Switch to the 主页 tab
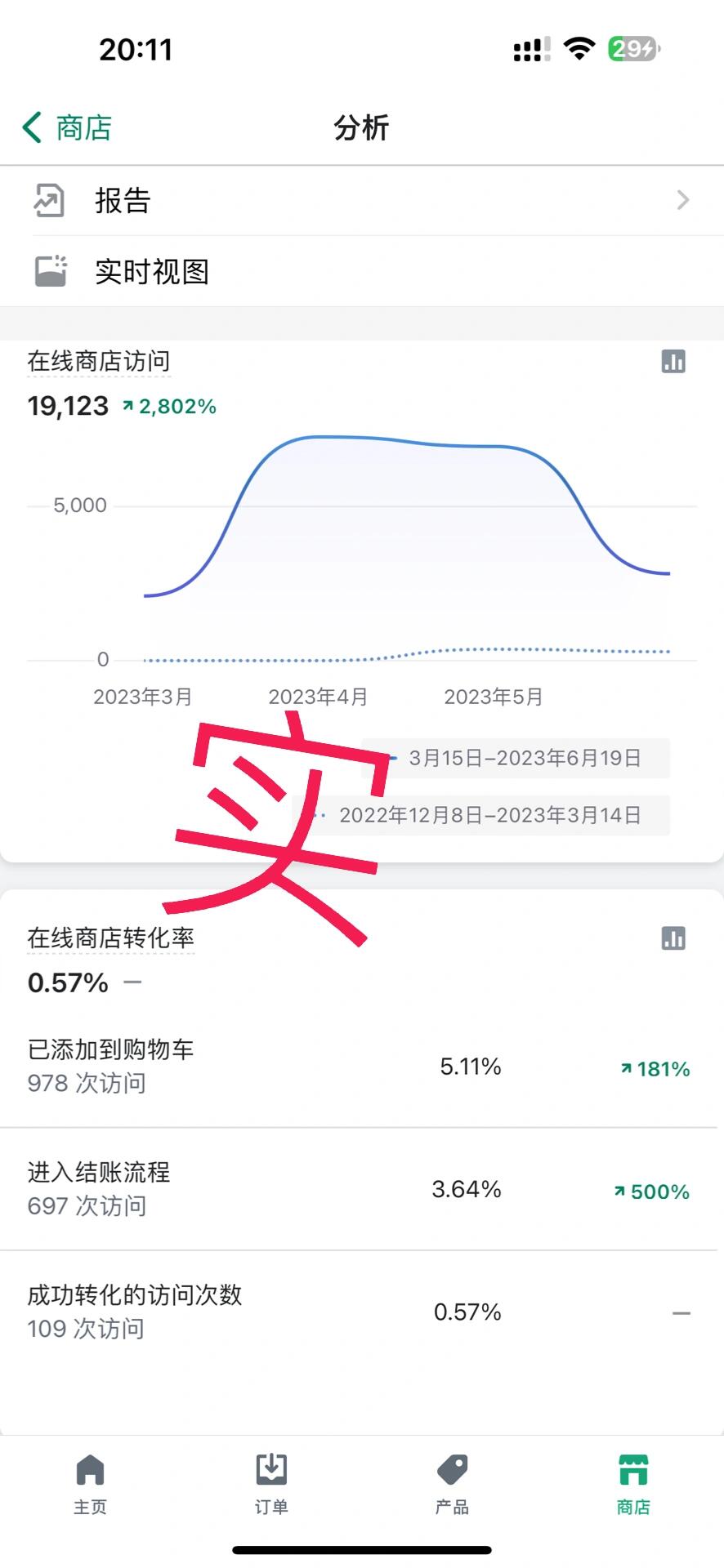This screenshot has width=724, height=1568. pyautogui.click(x=90, y=1484)
